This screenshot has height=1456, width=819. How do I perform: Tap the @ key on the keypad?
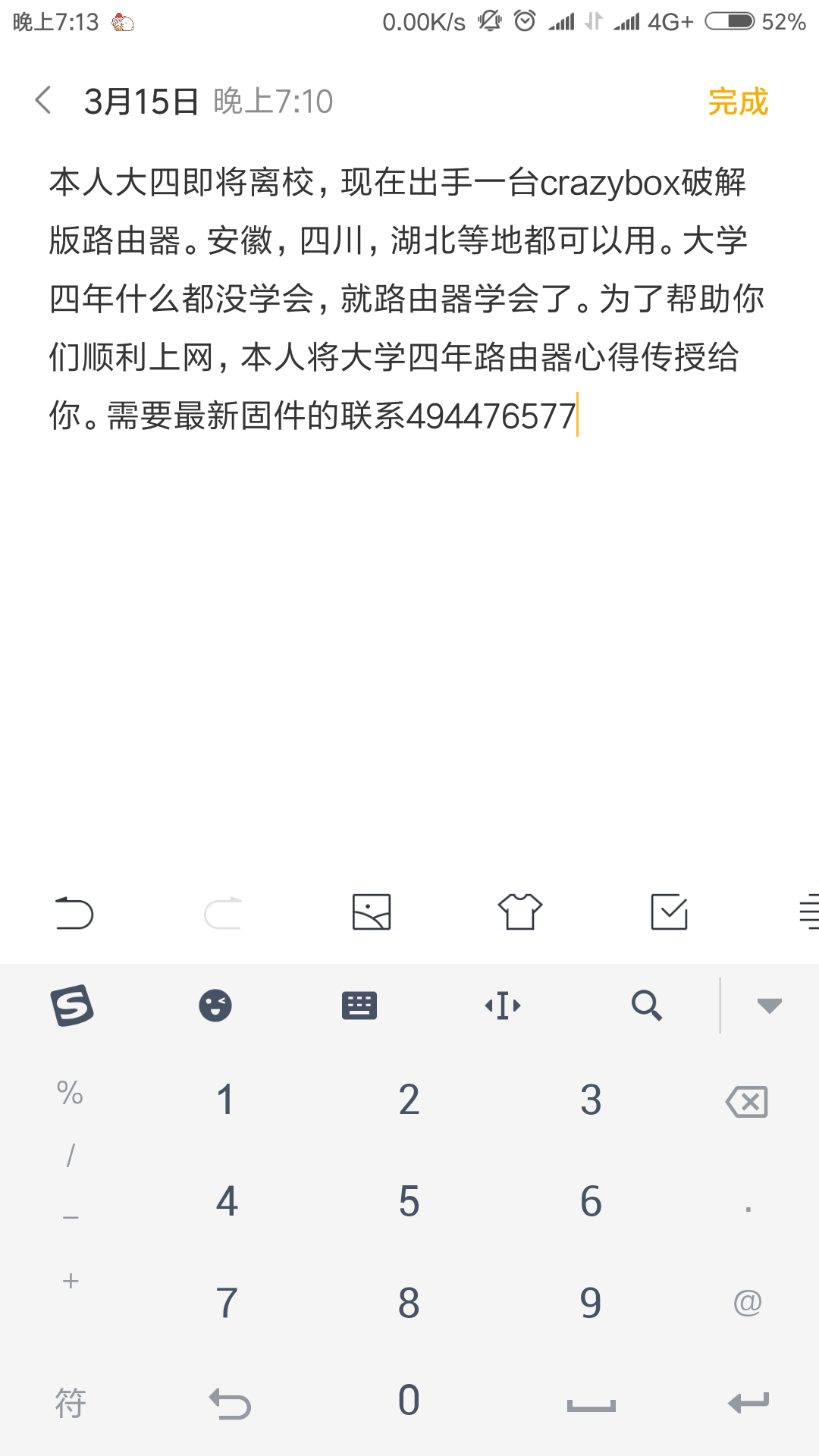tap(747, 1302)
